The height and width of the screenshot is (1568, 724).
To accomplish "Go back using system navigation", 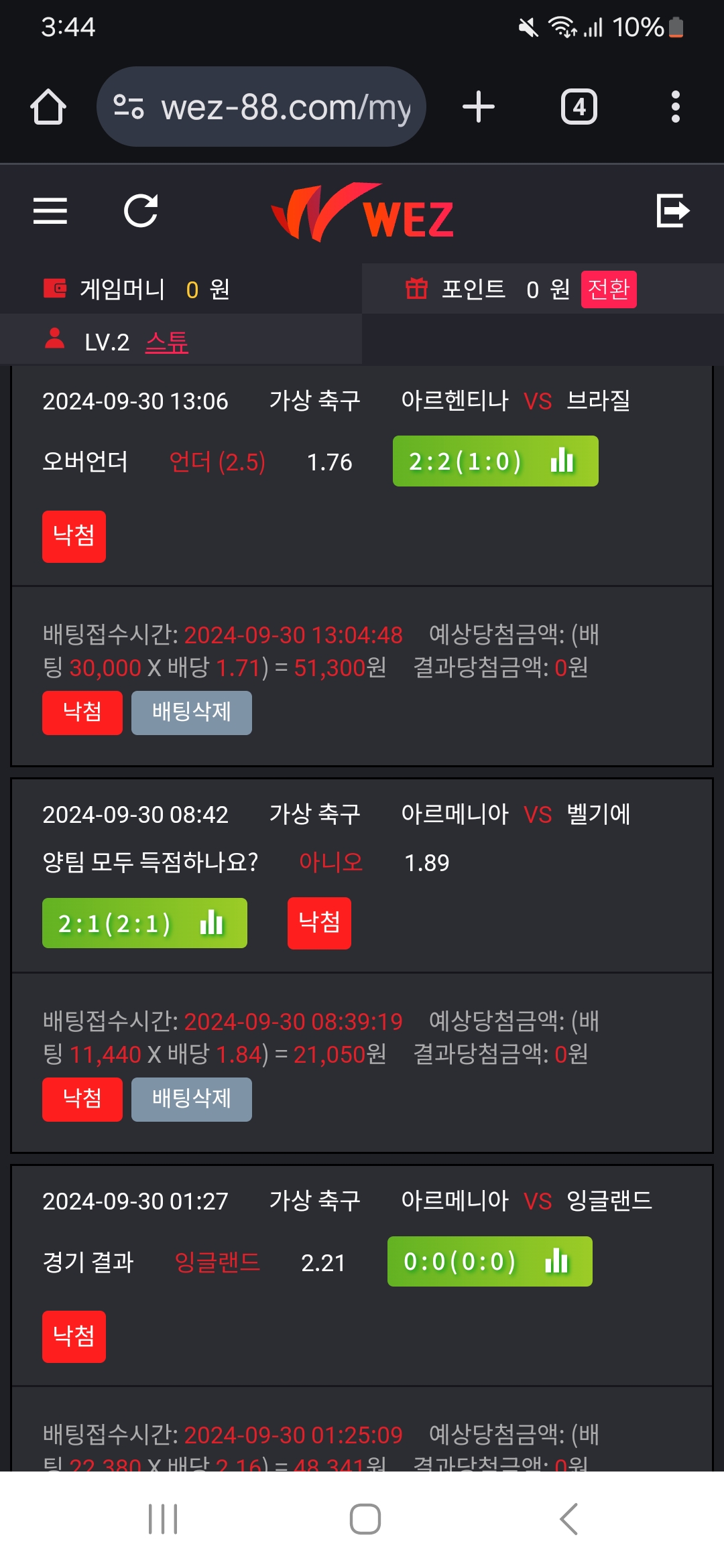I will (x=568, y=1518).
